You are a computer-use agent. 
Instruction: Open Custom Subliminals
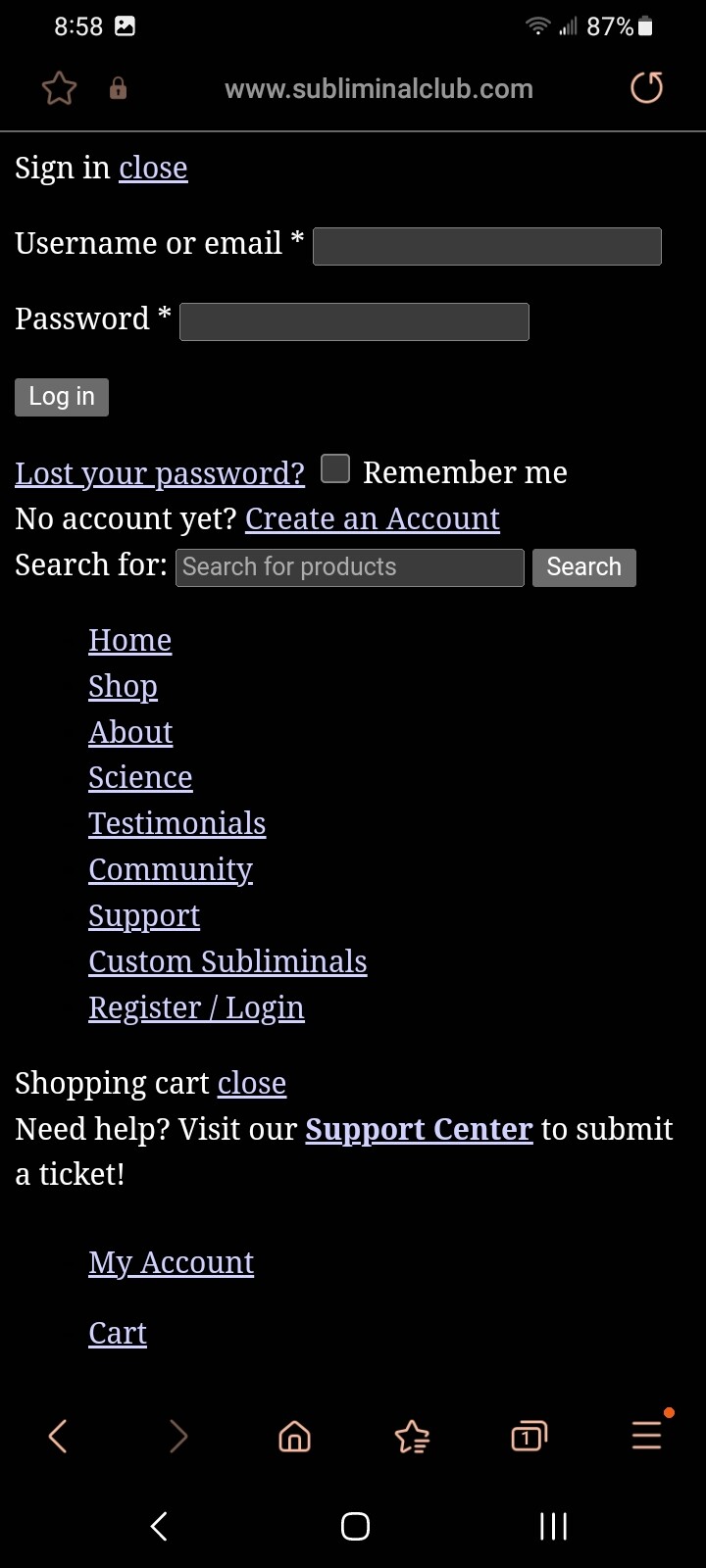227,961
